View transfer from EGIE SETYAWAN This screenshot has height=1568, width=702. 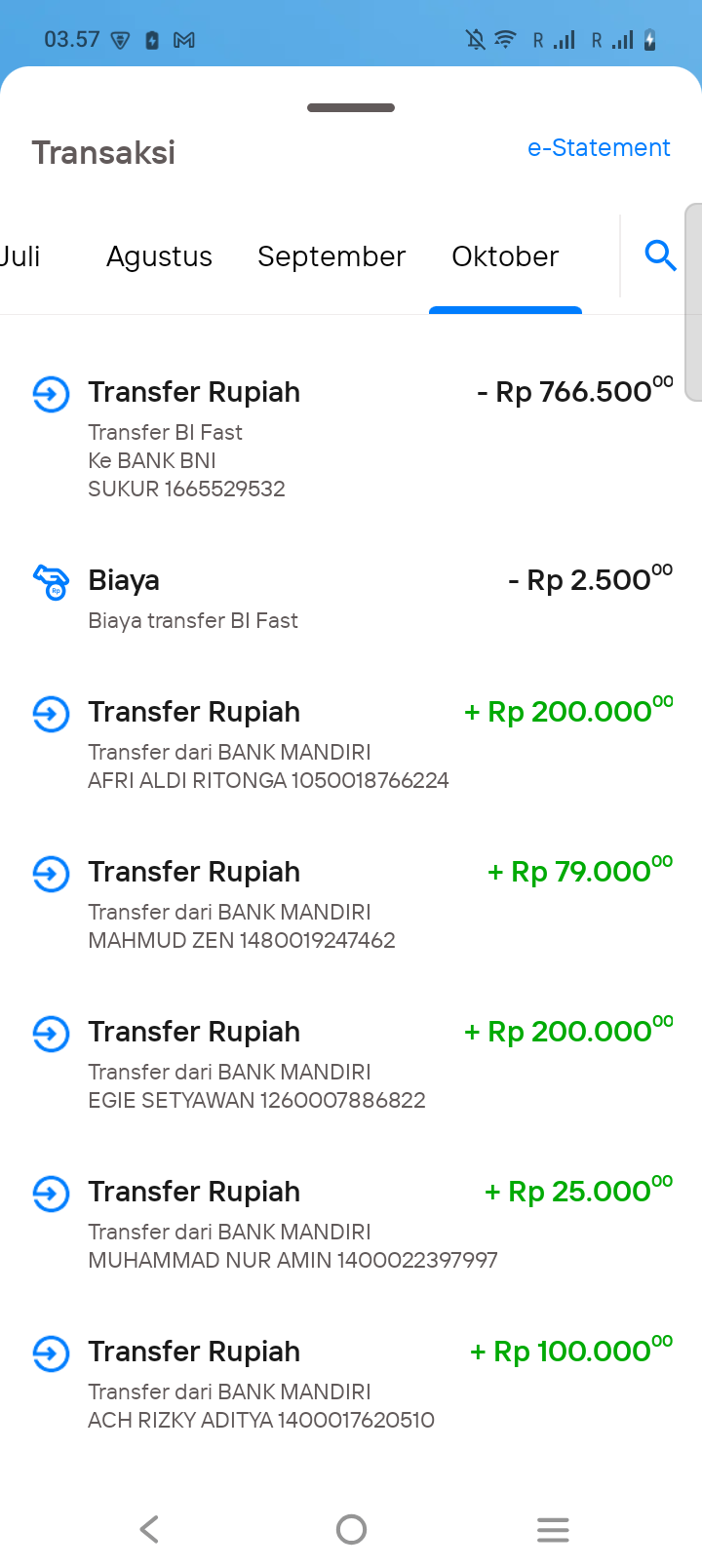tap(351, 1064)
